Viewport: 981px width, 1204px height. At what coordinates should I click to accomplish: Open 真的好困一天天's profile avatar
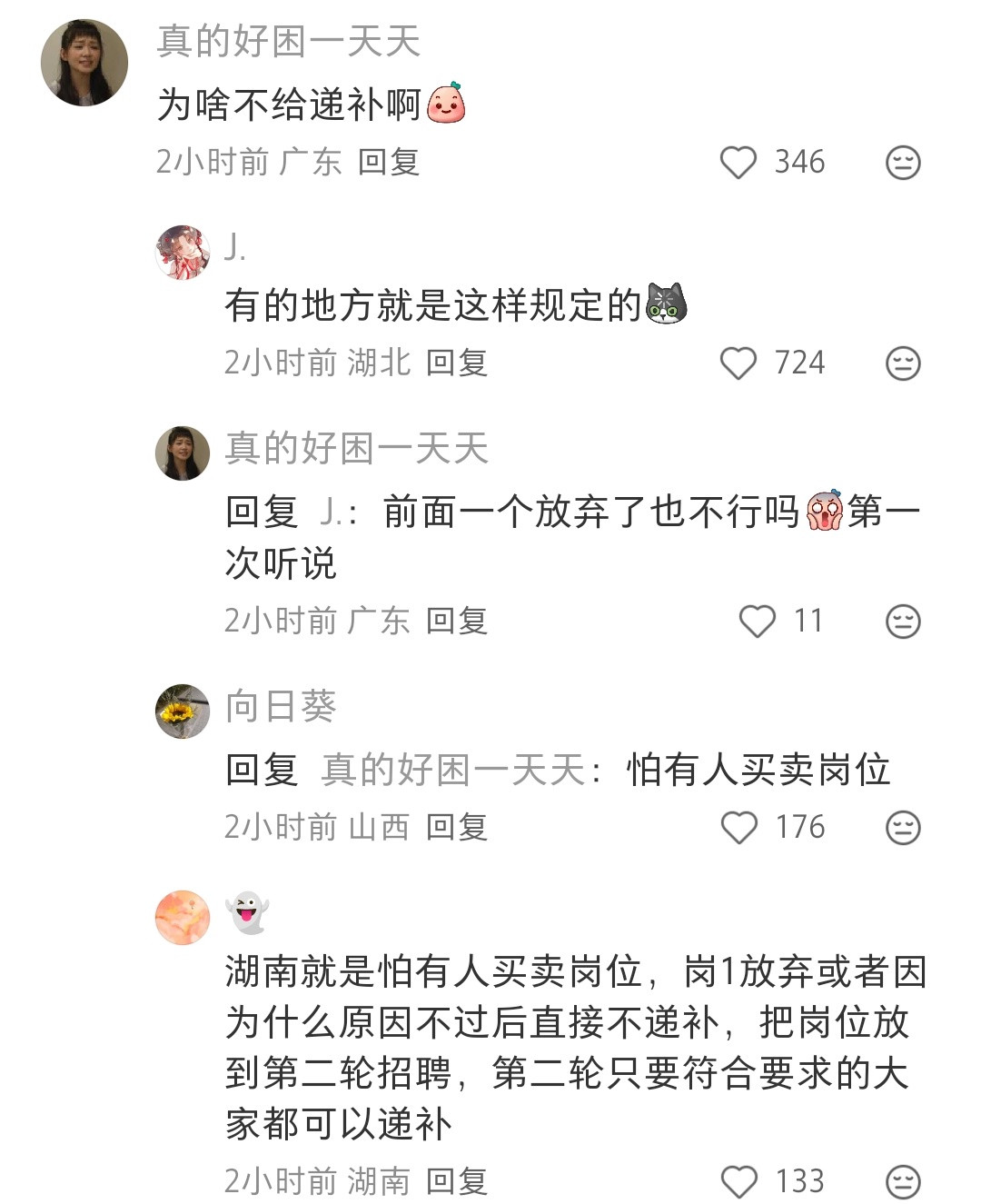tap(84, 61)
